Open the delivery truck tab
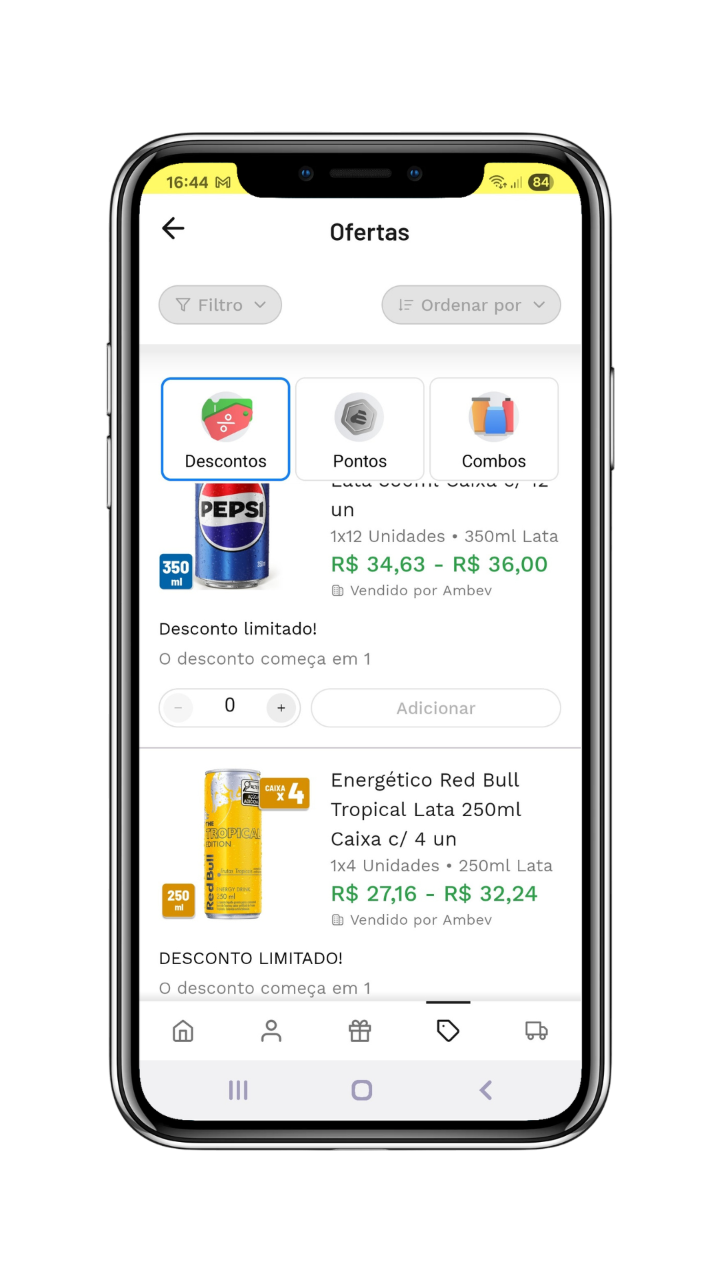Image resolution: width=720 pixels, height=1280 pixels. click(537, 1031)
